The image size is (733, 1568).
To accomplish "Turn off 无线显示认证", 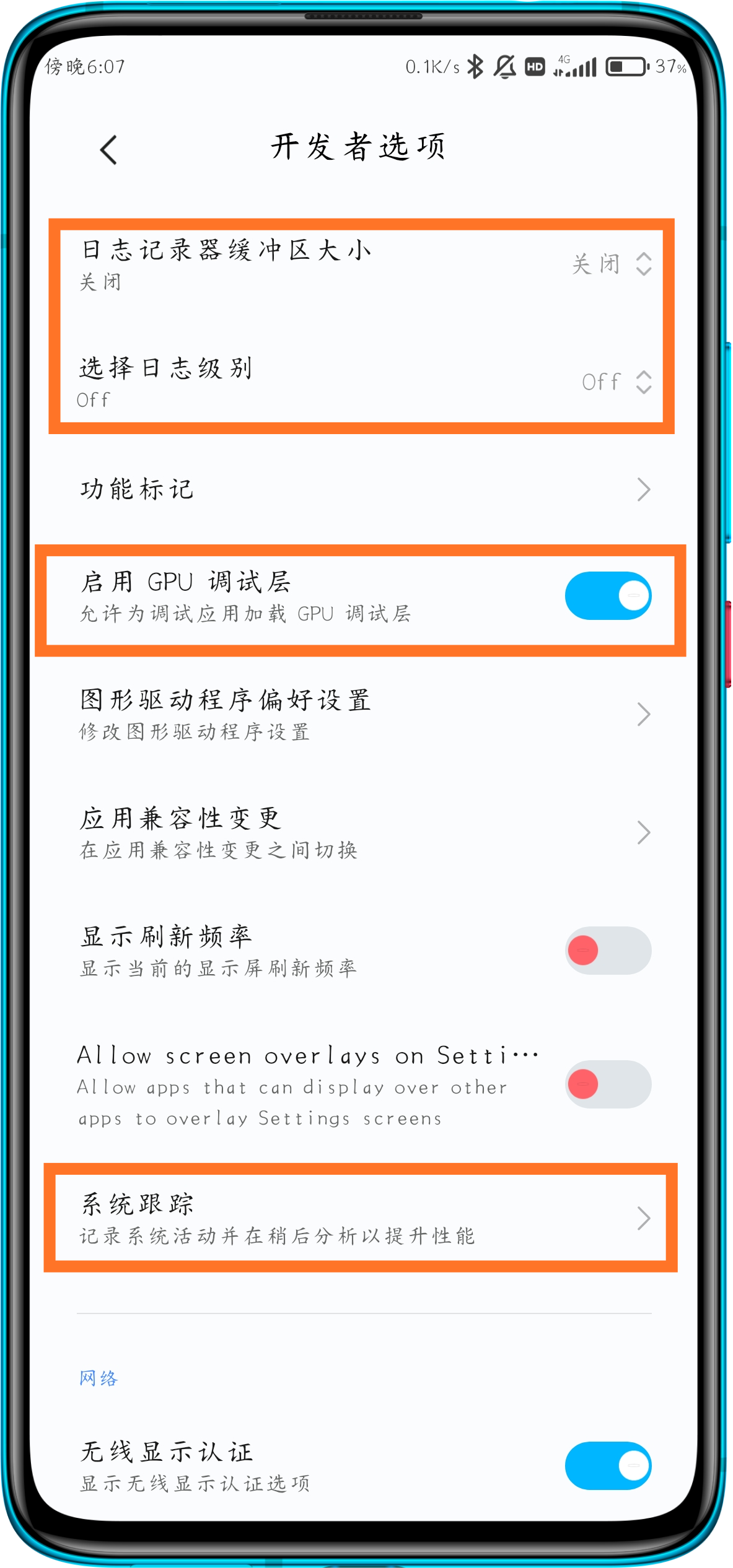I will pos(607,1466).
